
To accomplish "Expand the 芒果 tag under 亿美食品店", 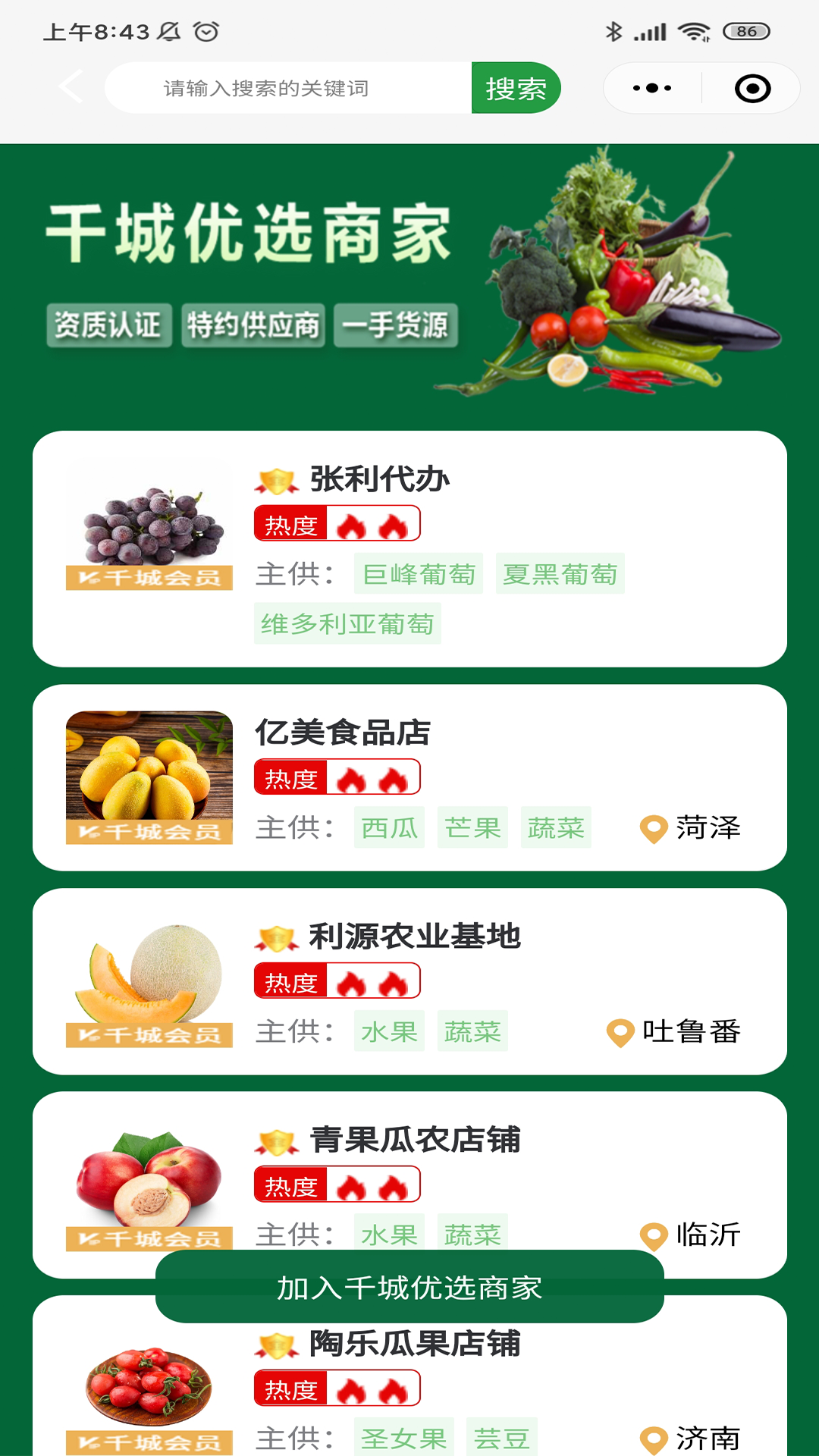I will coord(472,830).
